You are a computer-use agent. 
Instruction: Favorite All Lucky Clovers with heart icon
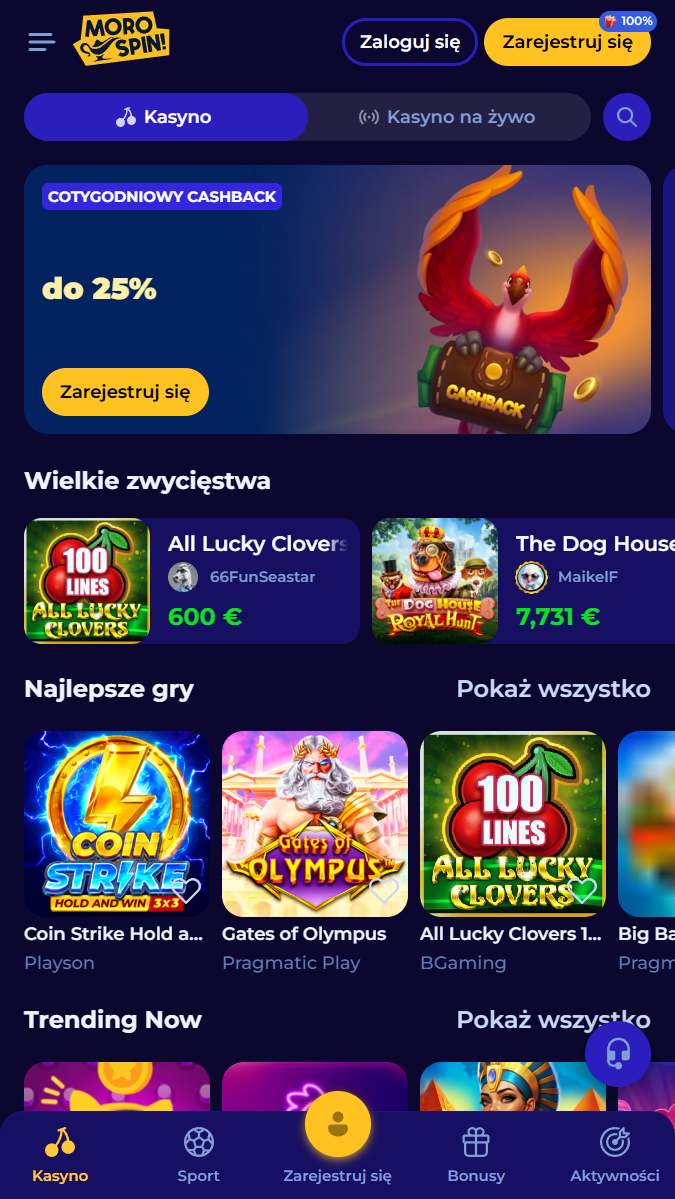point(583,891)
